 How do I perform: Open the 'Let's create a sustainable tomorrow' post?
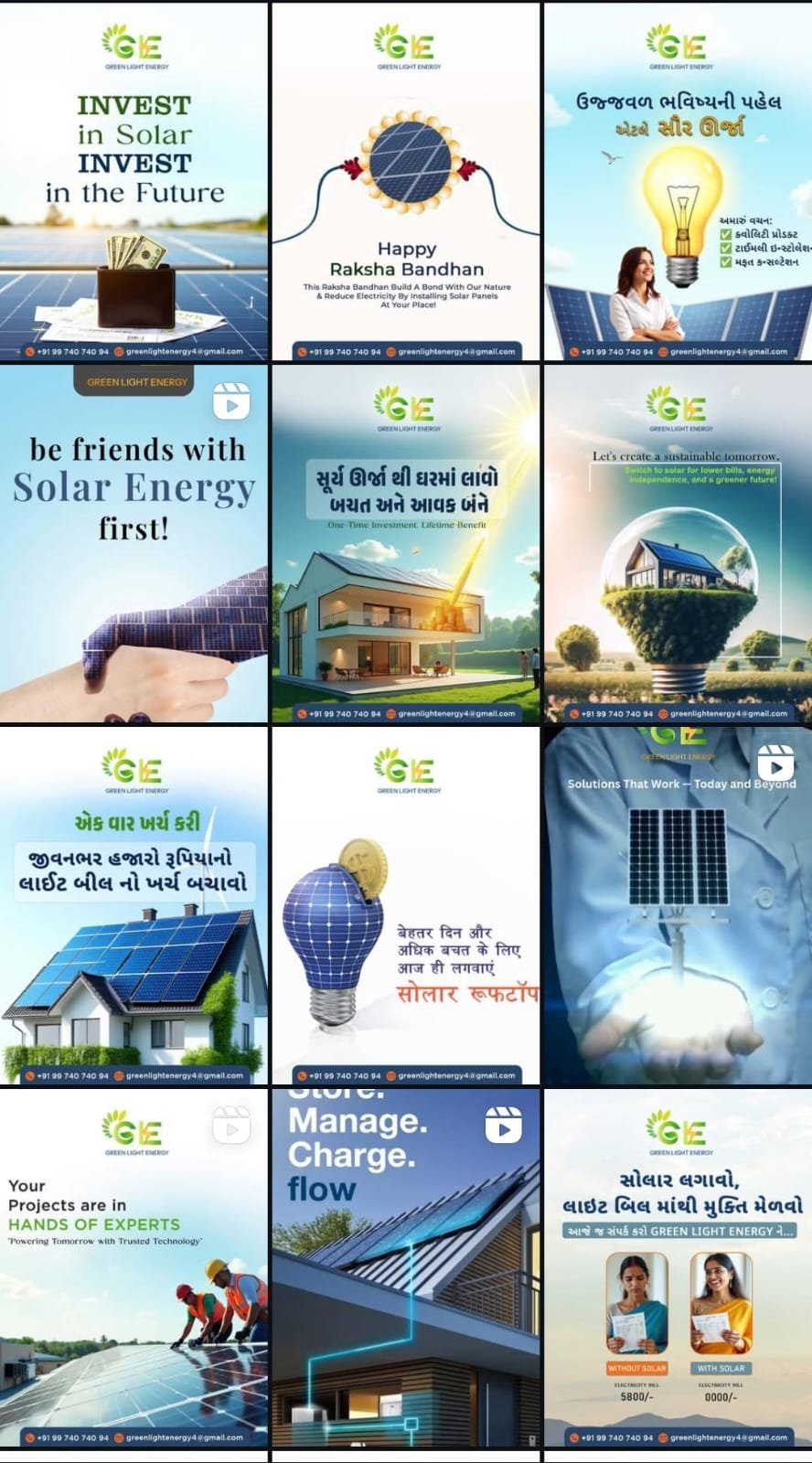point(678,544)
